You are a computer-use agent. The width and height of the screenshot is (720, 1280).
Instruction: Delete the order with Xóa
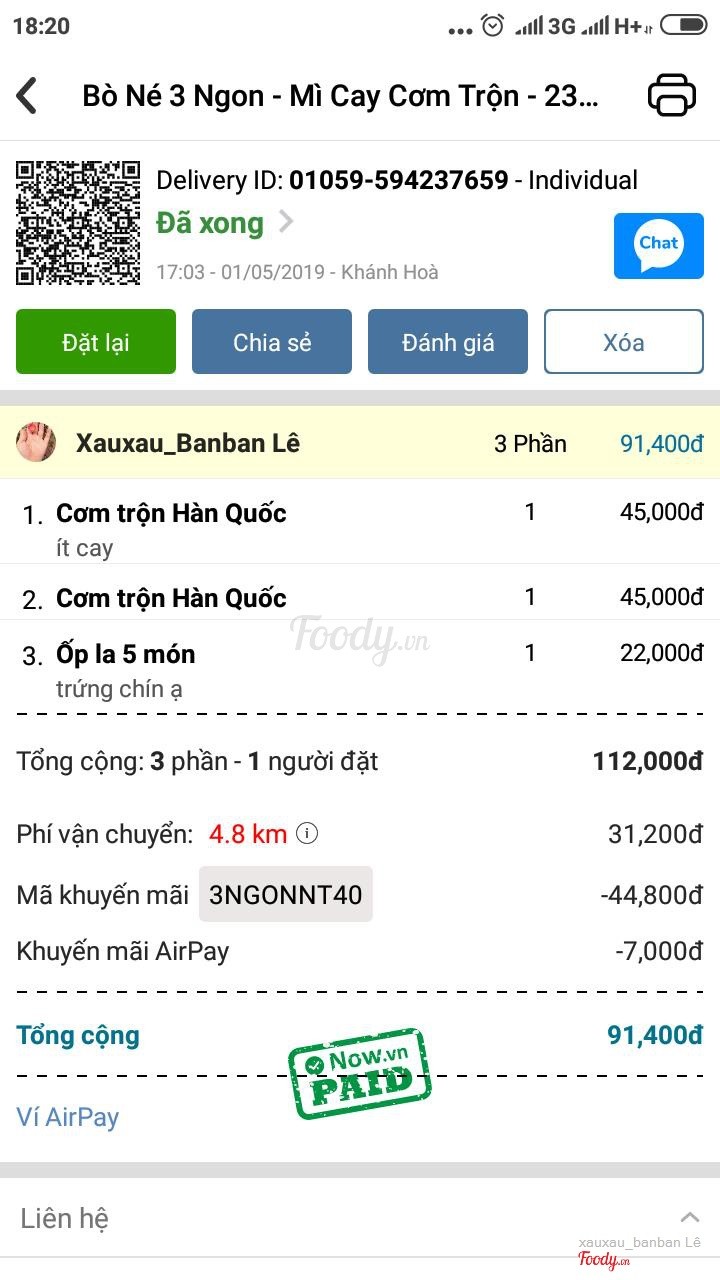click(x=624, y=342)
